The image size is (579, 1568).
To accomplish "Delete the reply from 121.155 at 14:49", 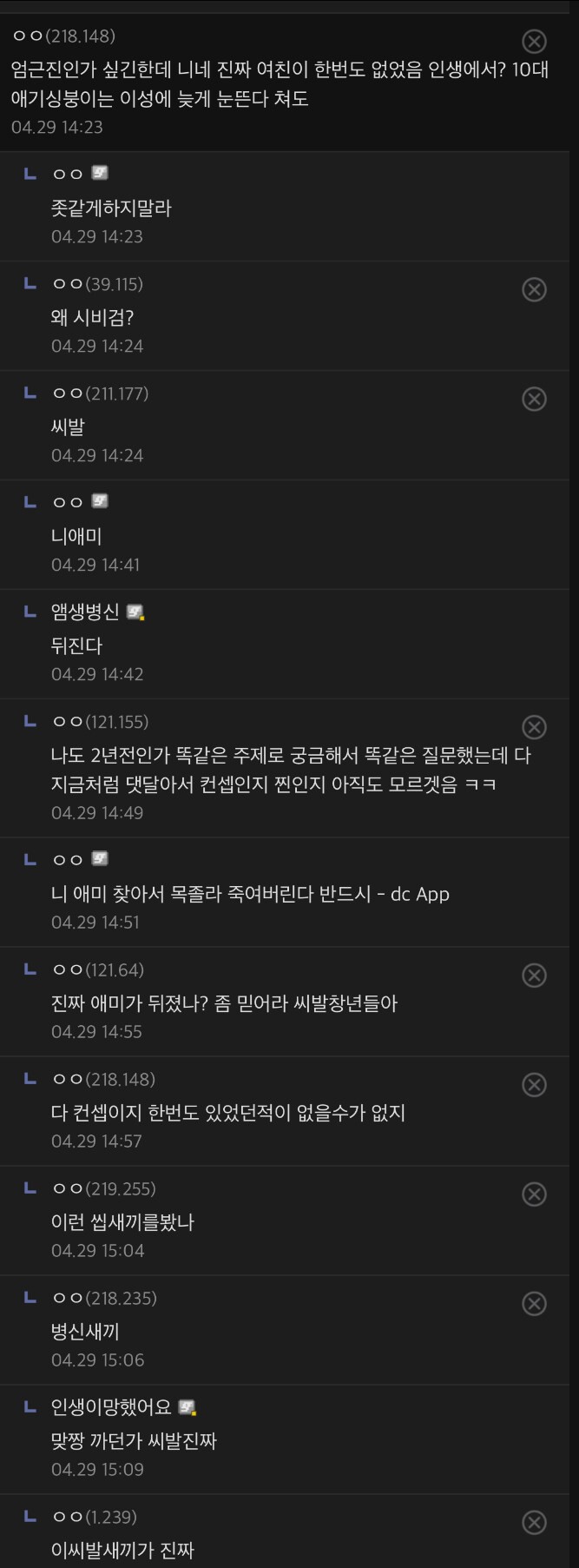I will click(534, 727).
